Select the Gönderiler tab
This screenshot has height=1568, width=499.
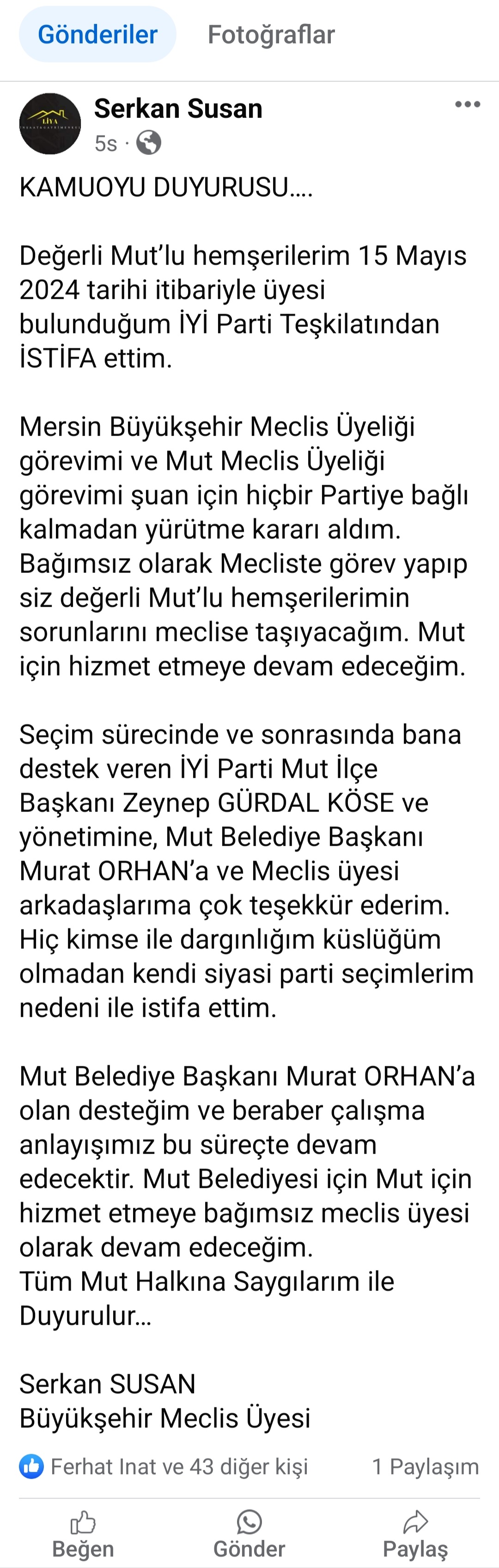point(97,35)
